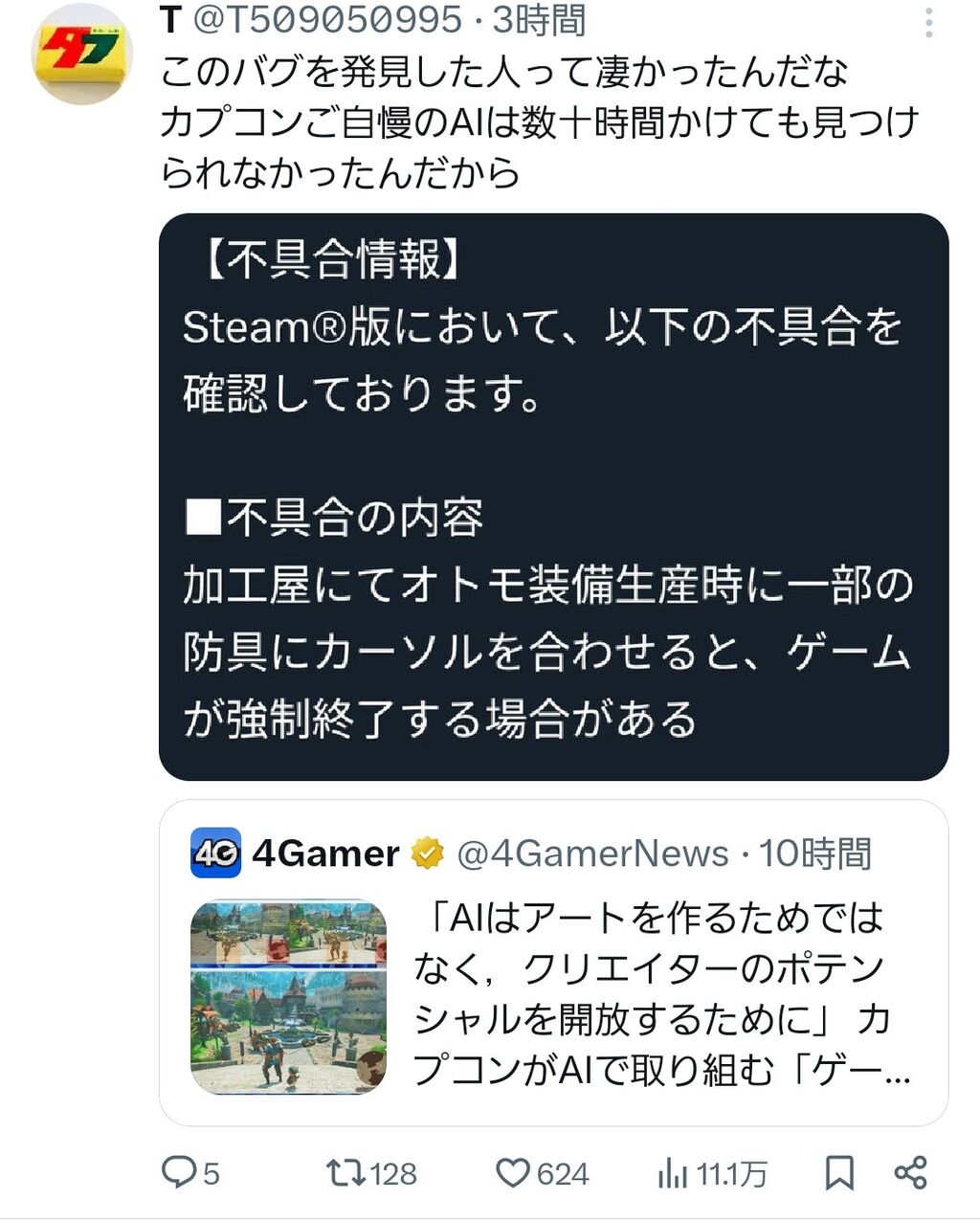Open the quoted 4Gamer post
This screenshot has height=1221, width=980.
tap(553, 963)
